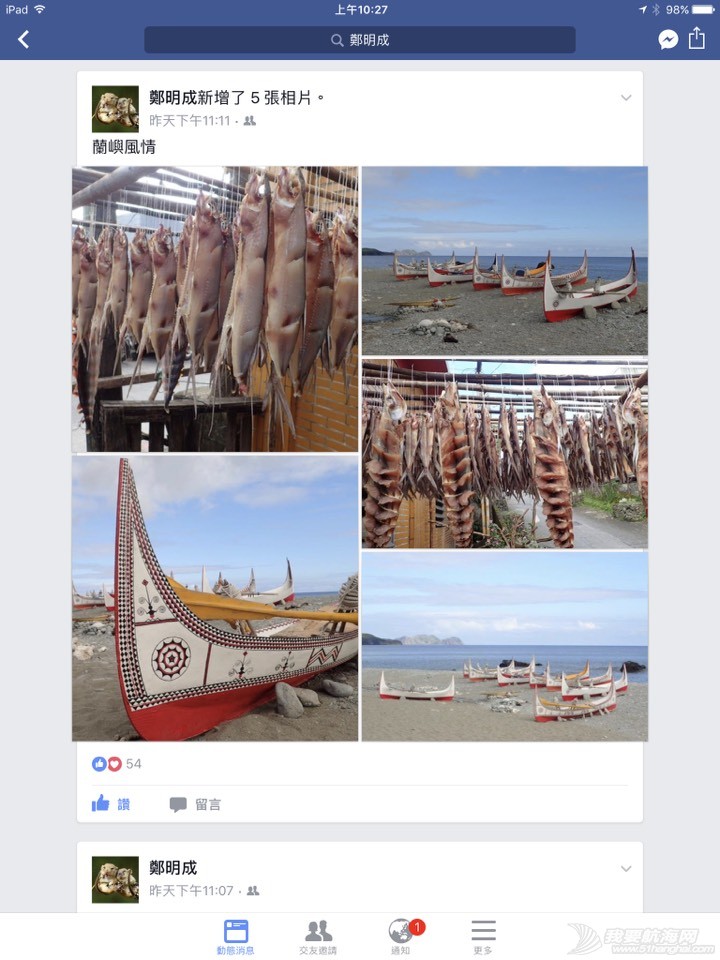Switch to the 交友邀請 tab

(x=319, y=937)
